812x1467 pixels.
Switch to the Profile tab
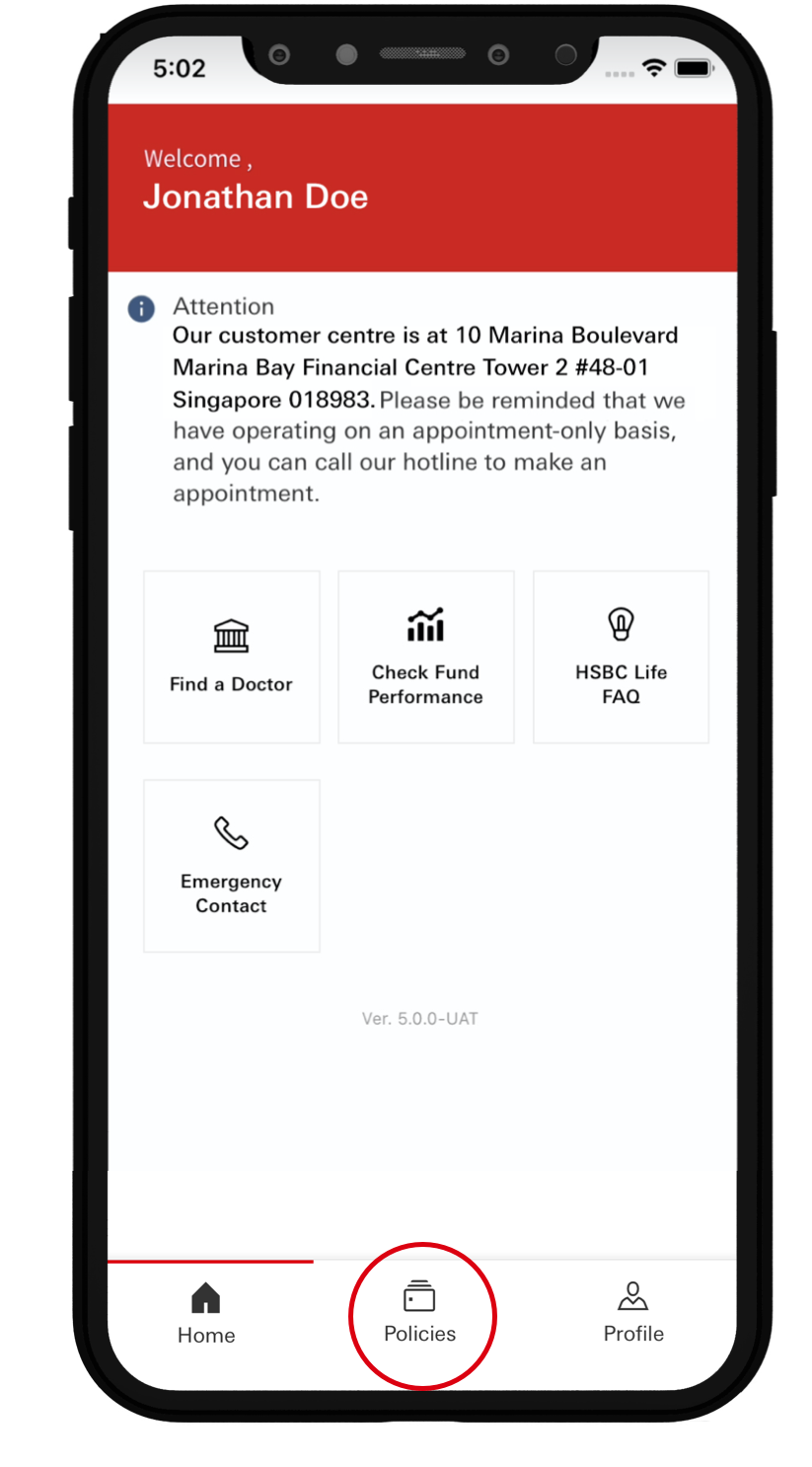click(x=633, y=1314)
